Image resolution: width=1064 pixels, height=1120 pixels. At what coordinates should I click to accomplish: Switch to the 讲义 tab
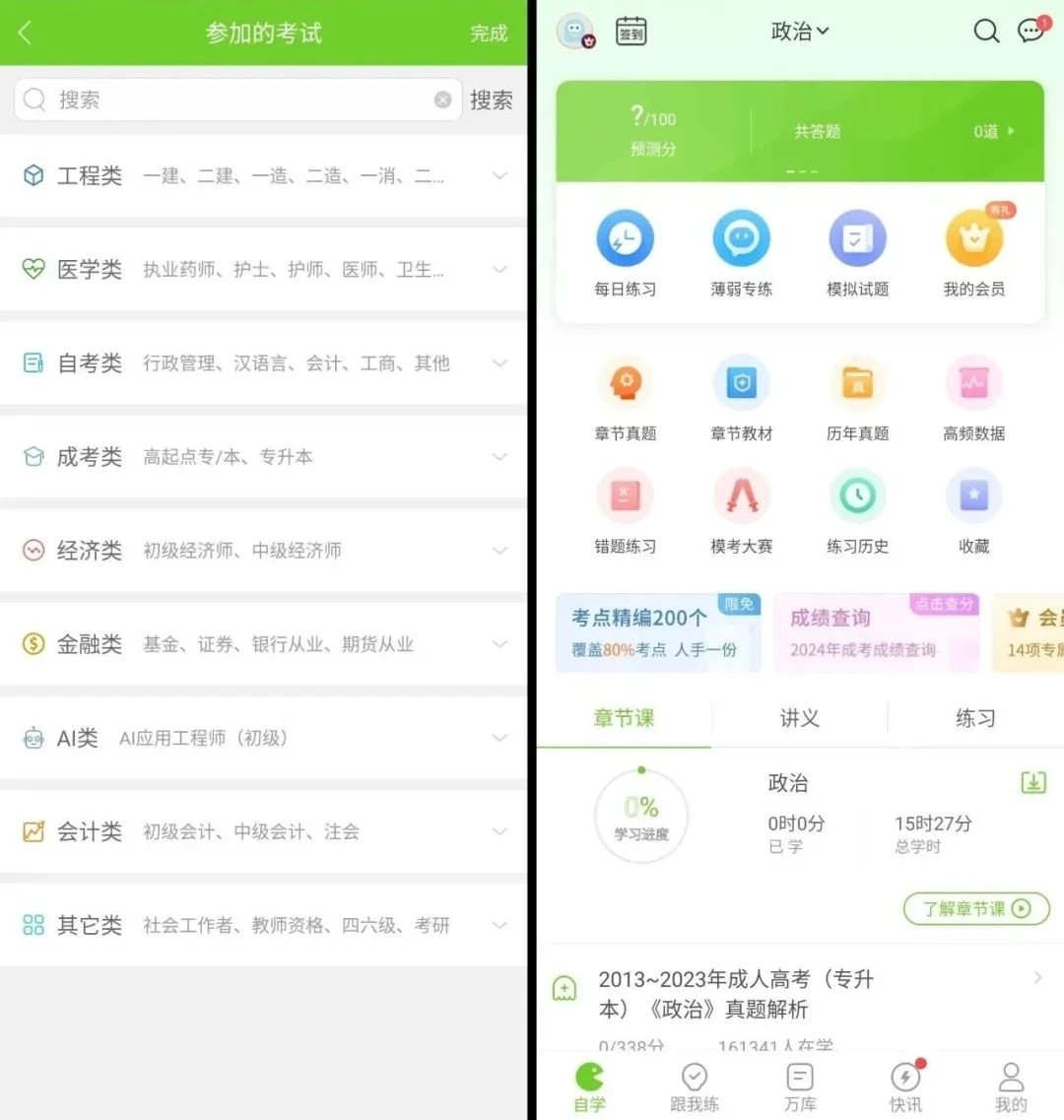(x=799, y=718)
